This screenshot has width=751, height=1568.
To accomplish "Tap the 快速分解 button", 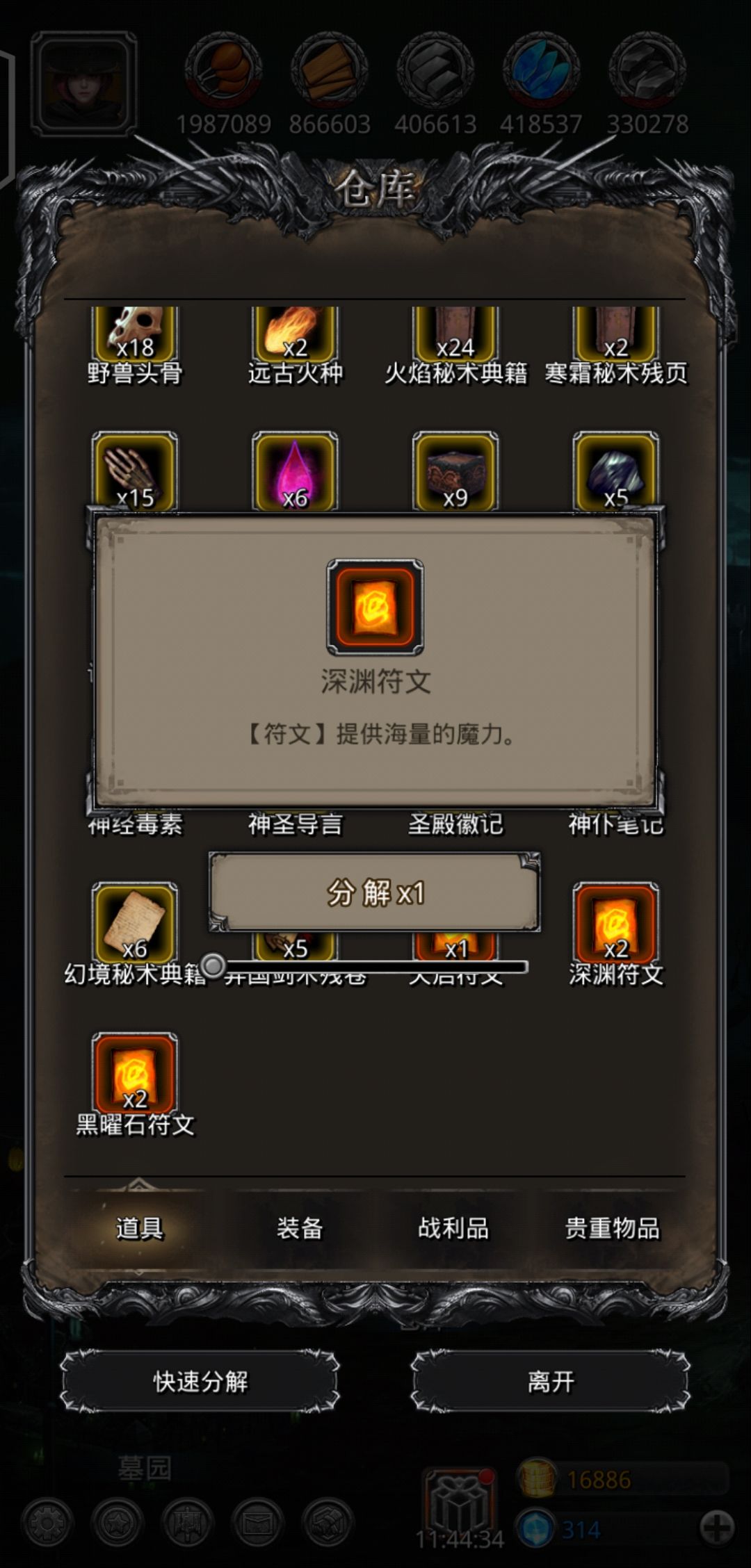I will pos(200,1381).
